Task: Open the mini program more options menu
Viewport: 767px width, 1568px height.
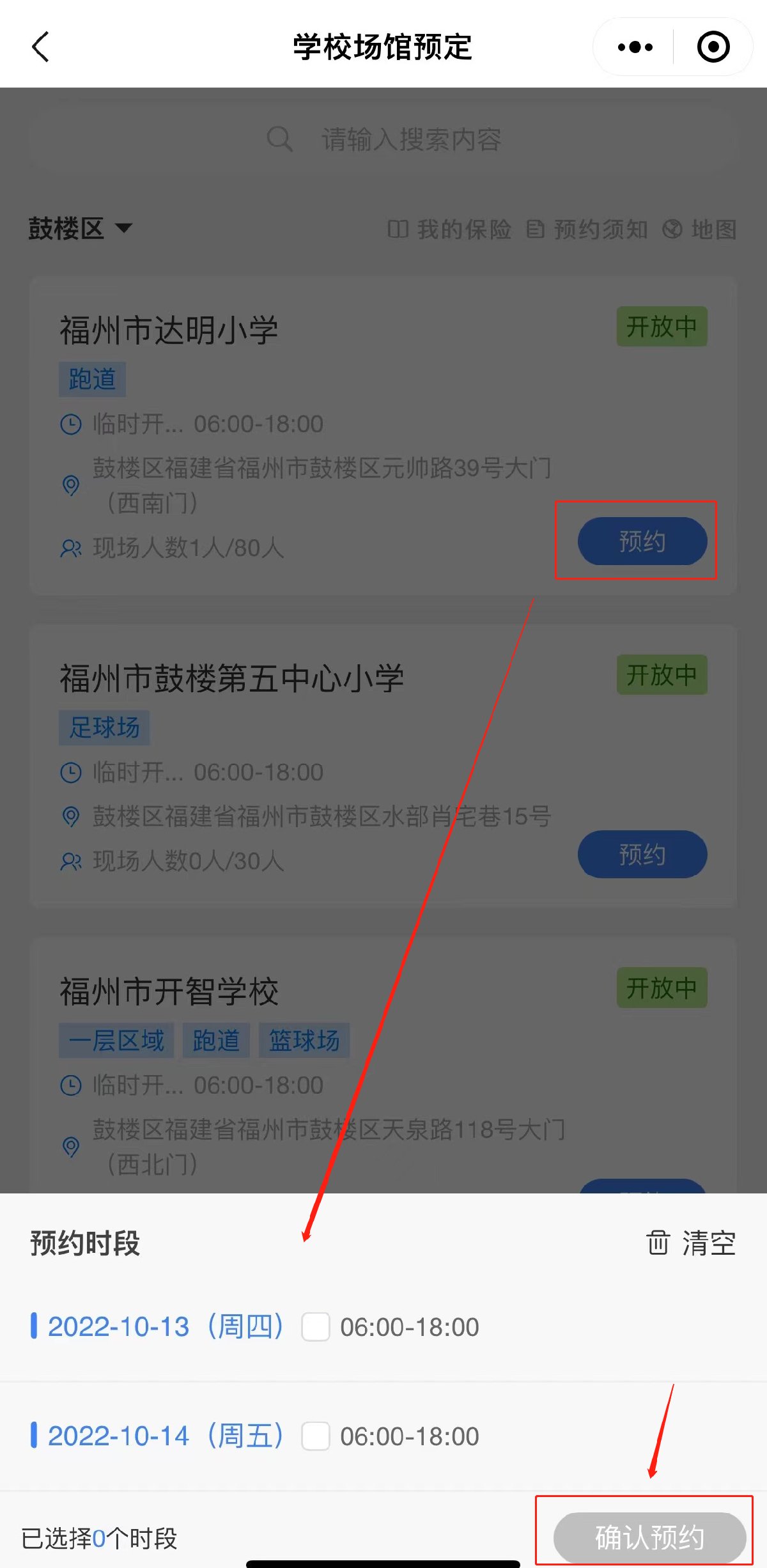Action: pyautogui.click(x=635, y=47)
